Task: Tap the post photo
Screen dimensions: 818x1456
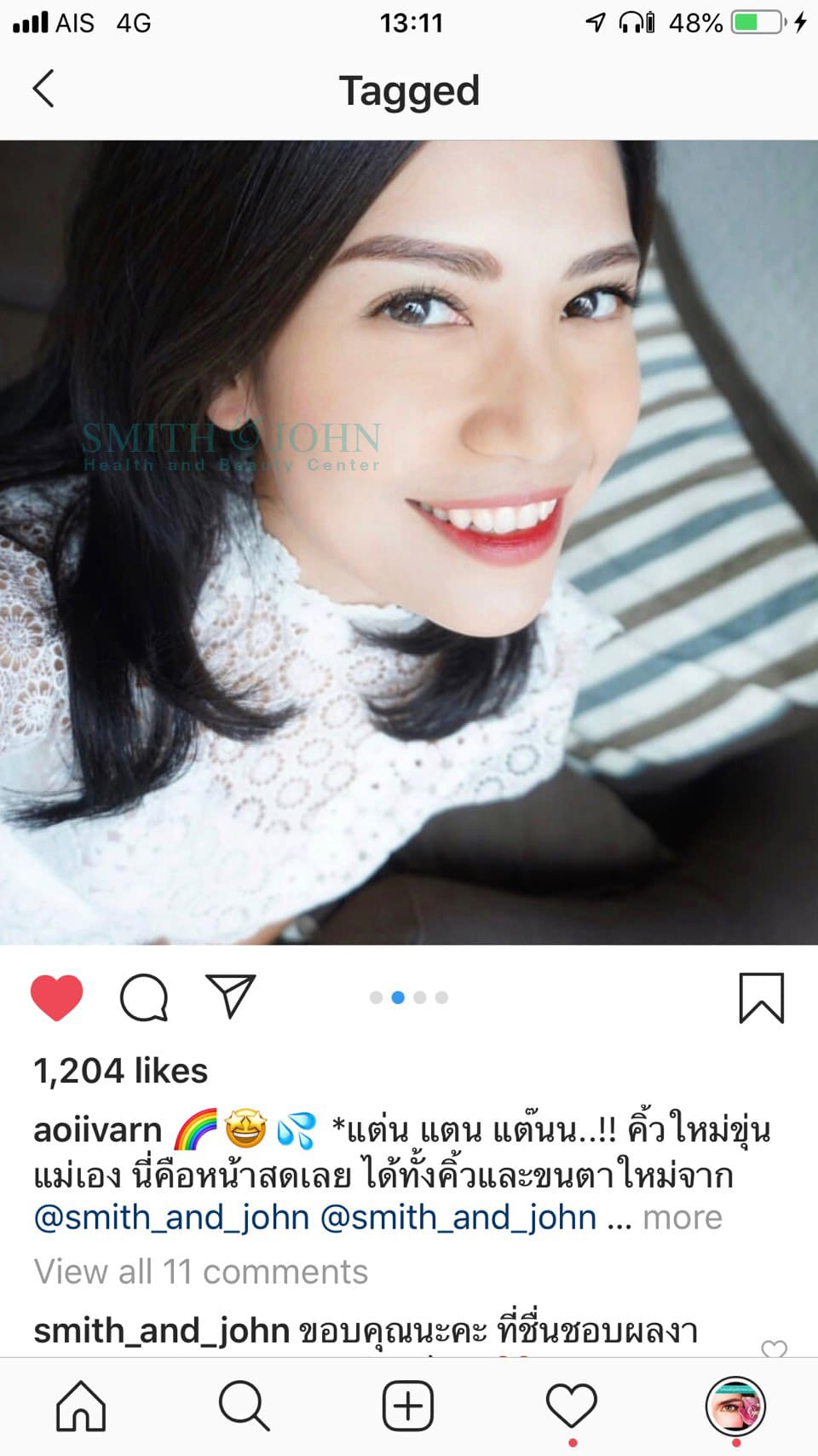Action: click(409, 542)
